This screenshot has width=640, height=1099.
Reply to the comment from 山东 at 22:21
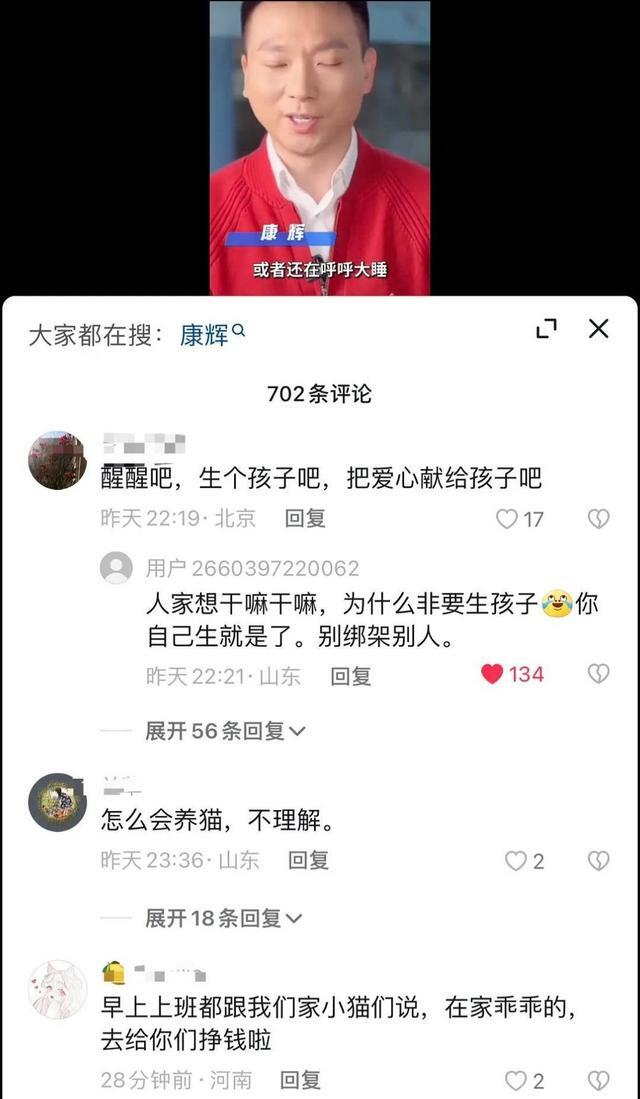click(x=351, y=676)
